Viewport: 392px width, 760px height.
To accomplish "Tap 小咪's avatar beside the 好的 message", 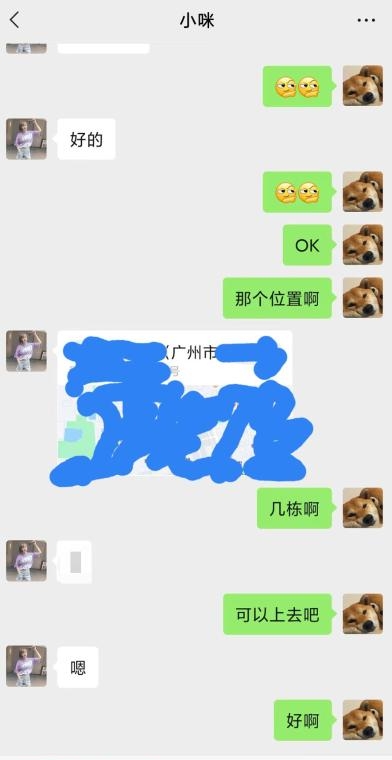I will 26,139.
